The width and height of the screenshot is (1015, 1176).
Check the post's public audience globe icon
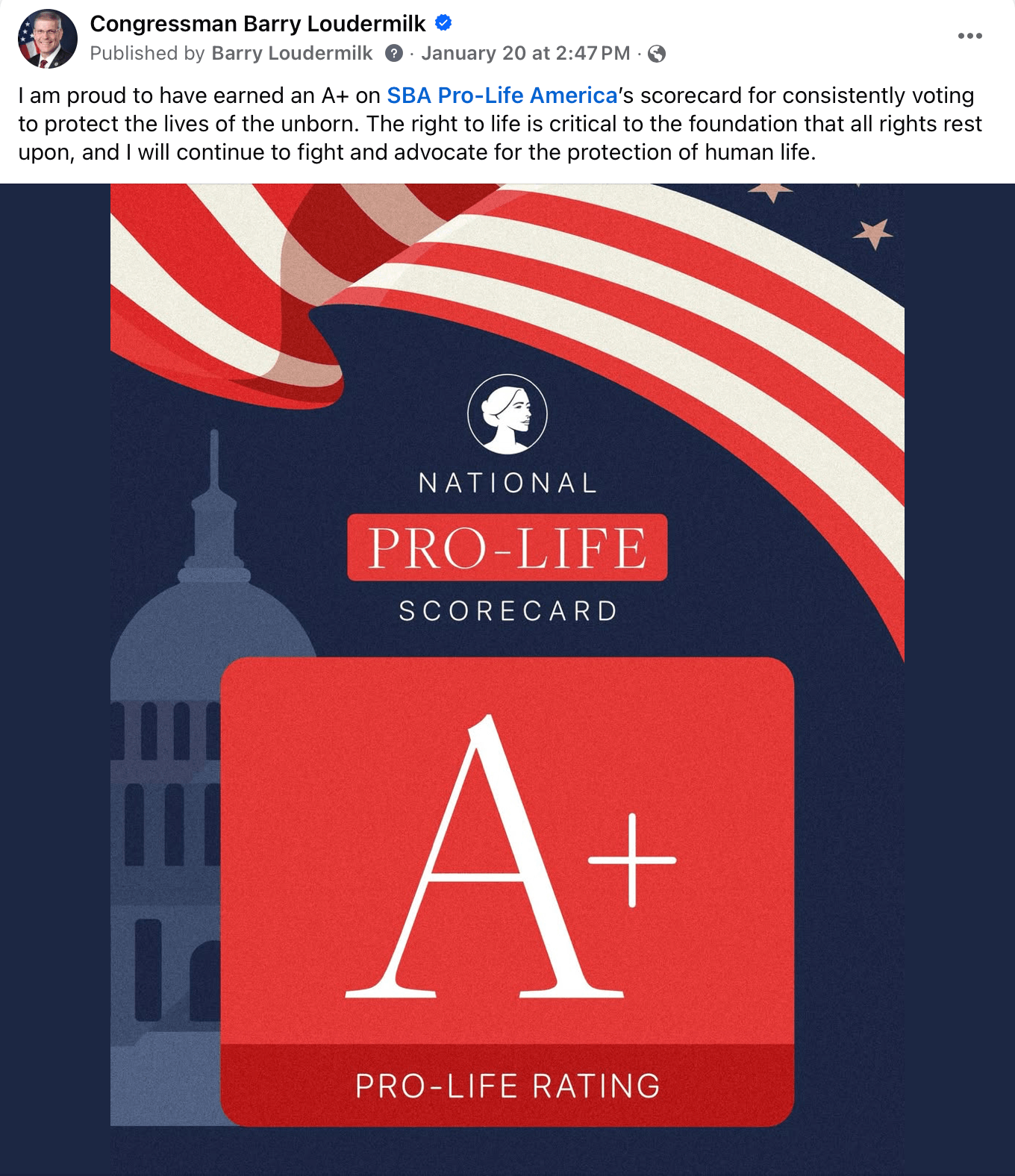tap(657, 54)
